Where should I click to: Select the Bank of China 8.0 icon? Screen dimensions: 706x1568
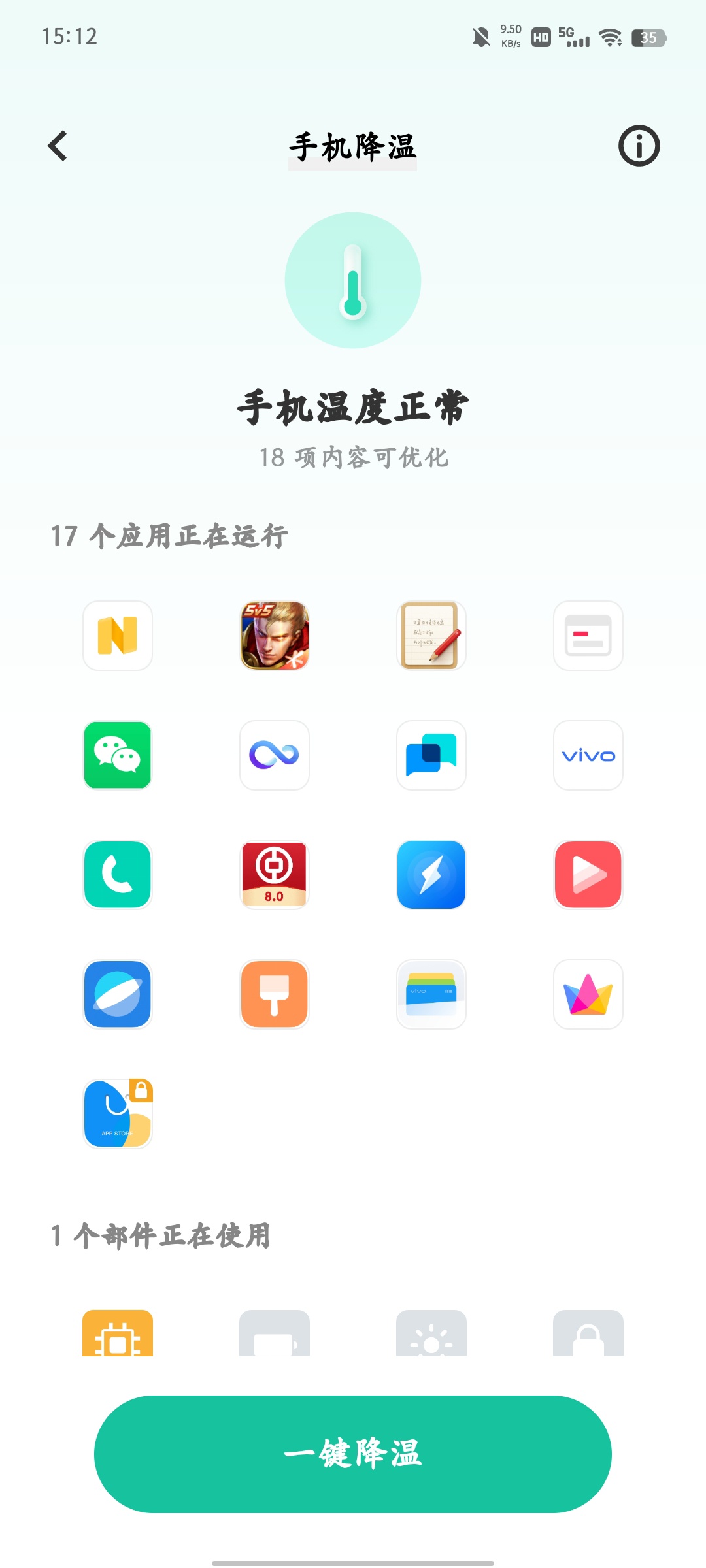click(x=275, y=875)
